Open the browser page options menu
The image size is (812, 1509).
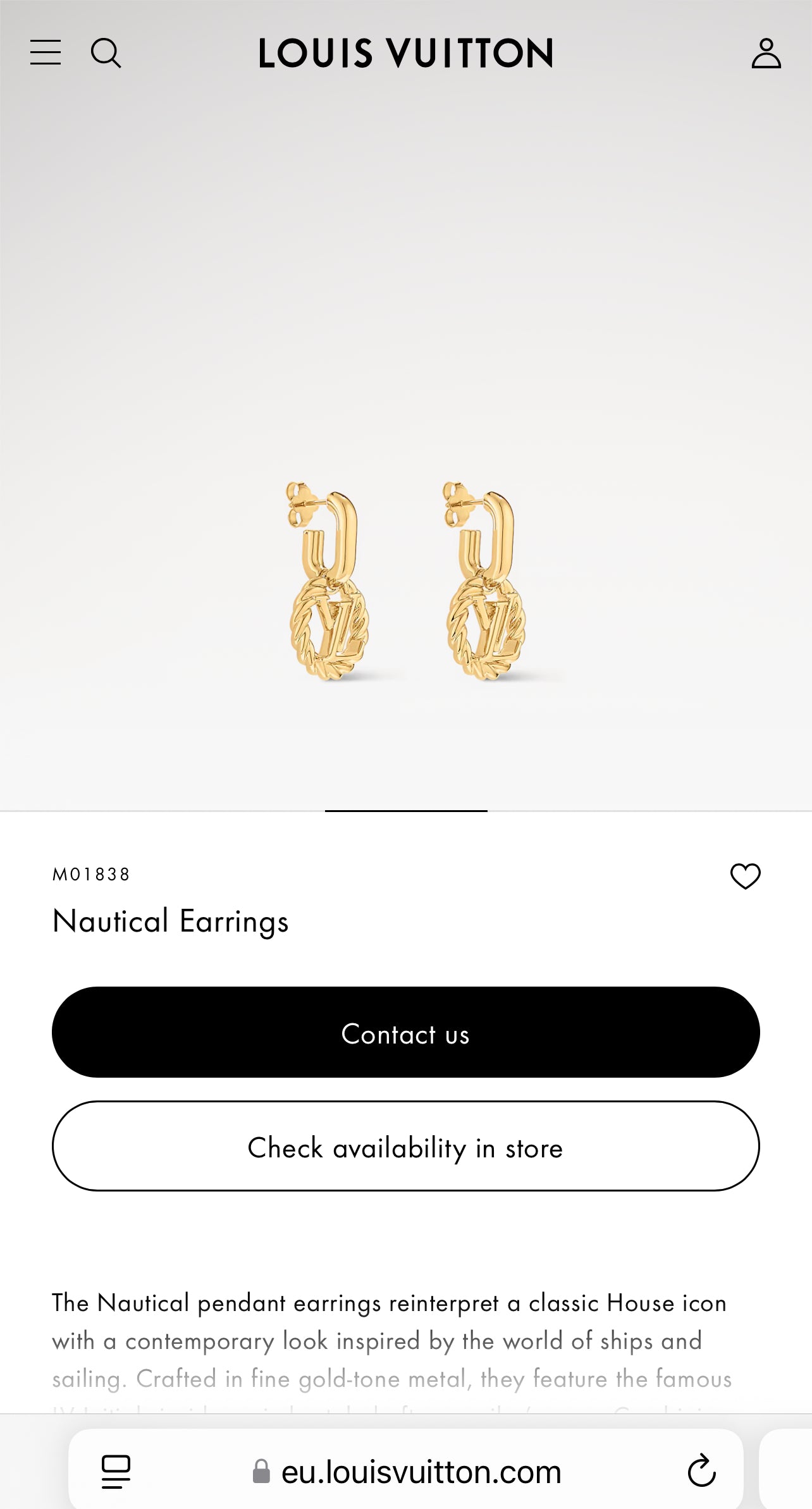(116, 1471)
